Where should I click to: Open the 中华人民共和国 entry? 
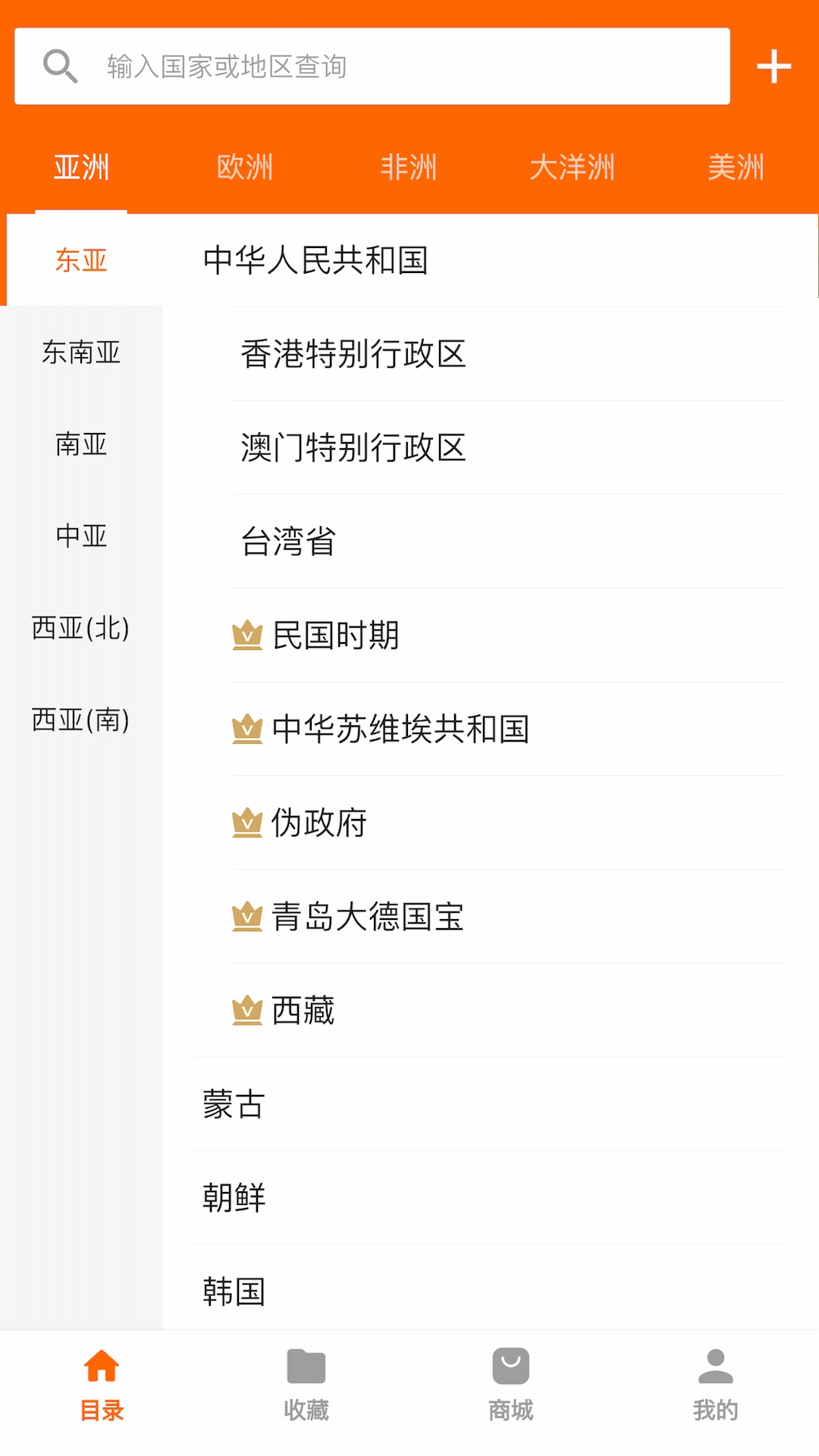(315, 261)
